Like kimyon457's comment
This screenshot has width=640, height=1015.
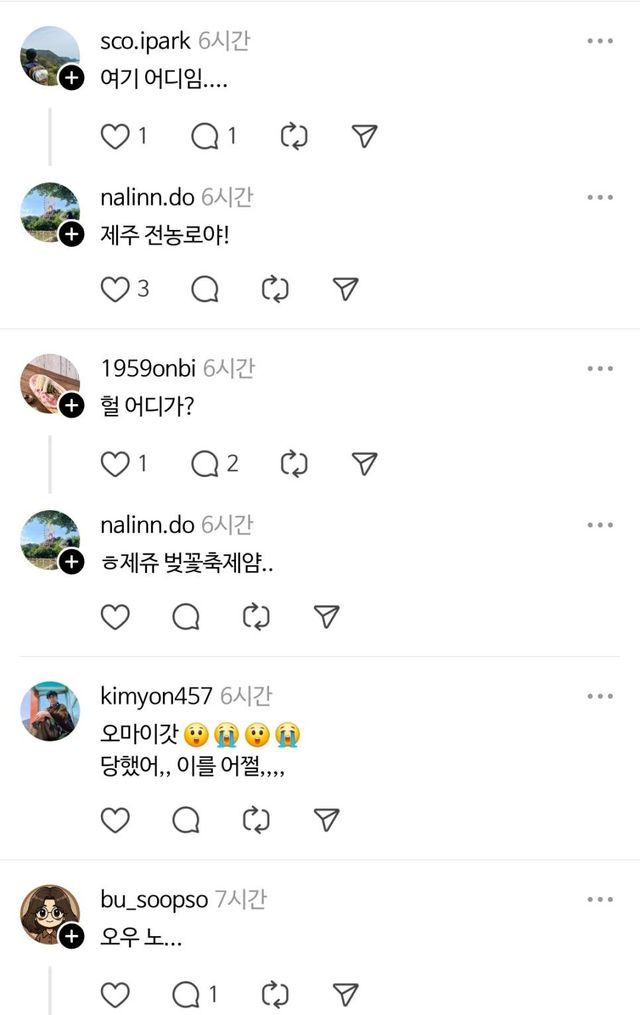click(x=116, y=820)
